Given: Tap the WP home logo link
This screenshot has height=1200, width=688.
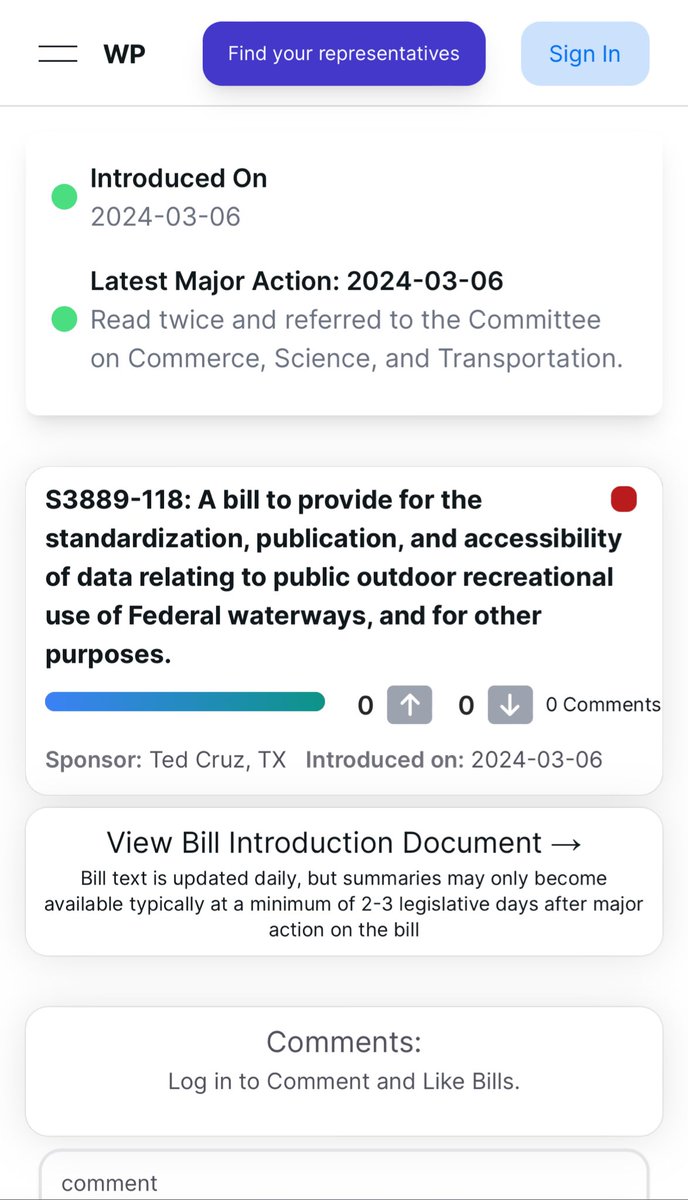Looking at the screenshot, I should (124, 54).
